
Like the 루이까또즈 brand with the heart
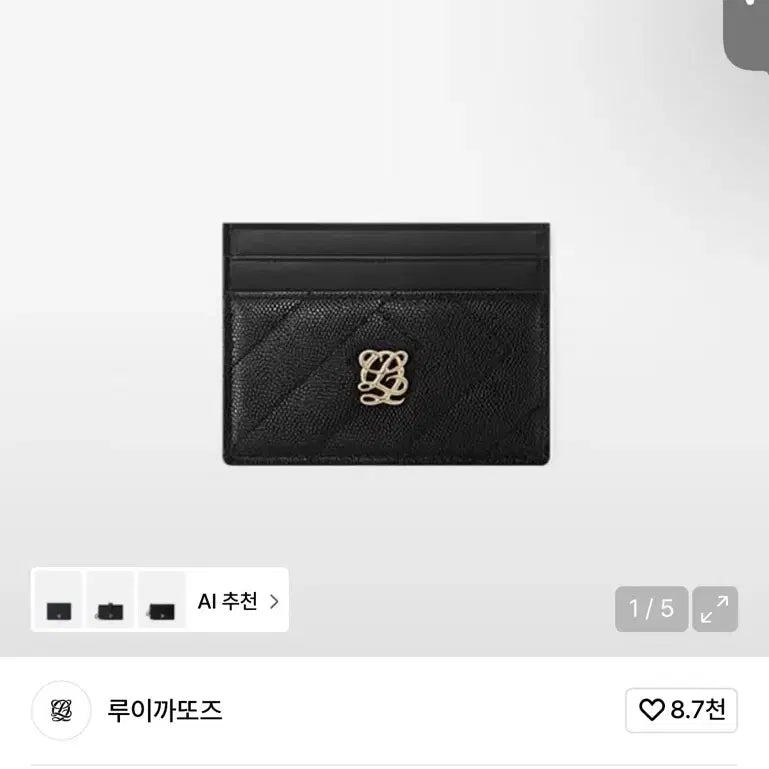point(681,710)
